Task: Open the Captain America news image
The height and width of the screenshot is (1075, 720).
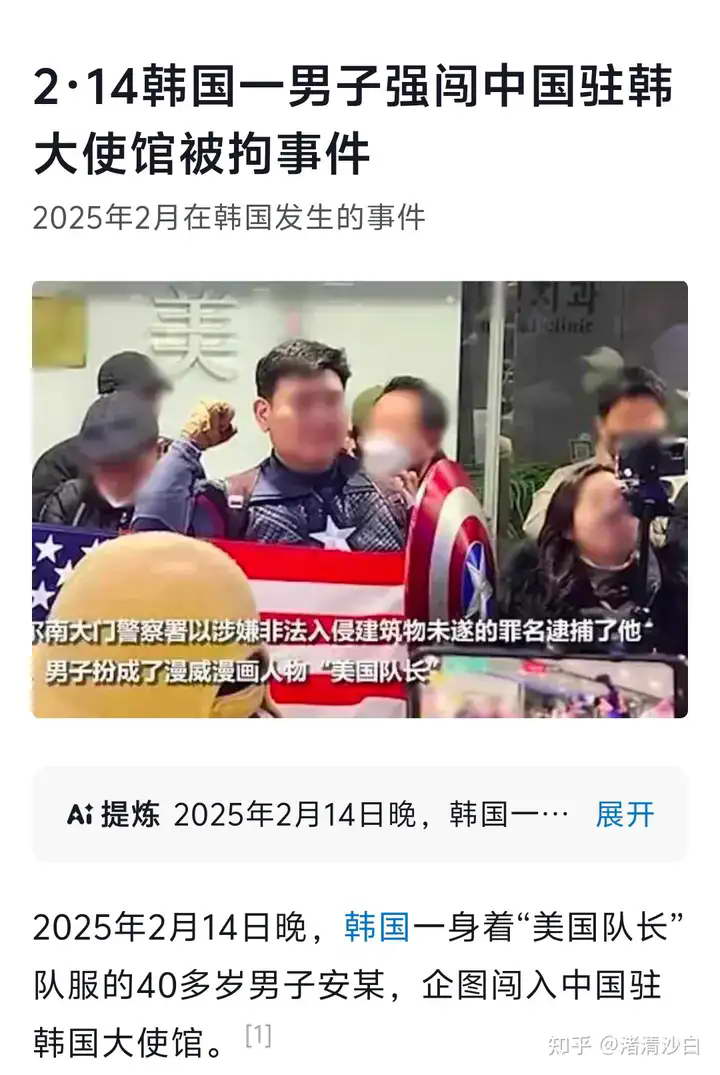Action: point(360,499)
